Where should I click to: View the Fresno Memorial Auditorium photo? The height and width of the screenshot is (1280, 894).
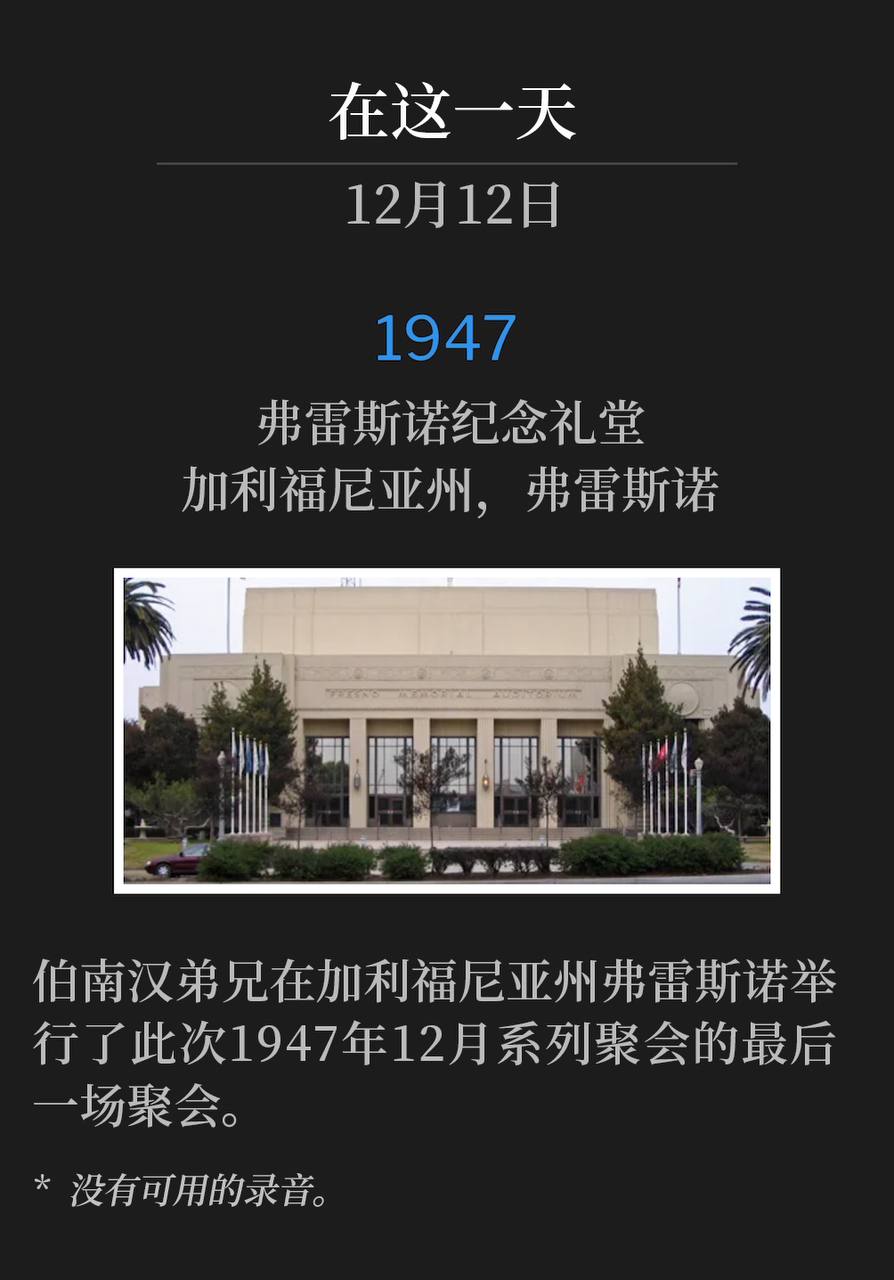446,730
